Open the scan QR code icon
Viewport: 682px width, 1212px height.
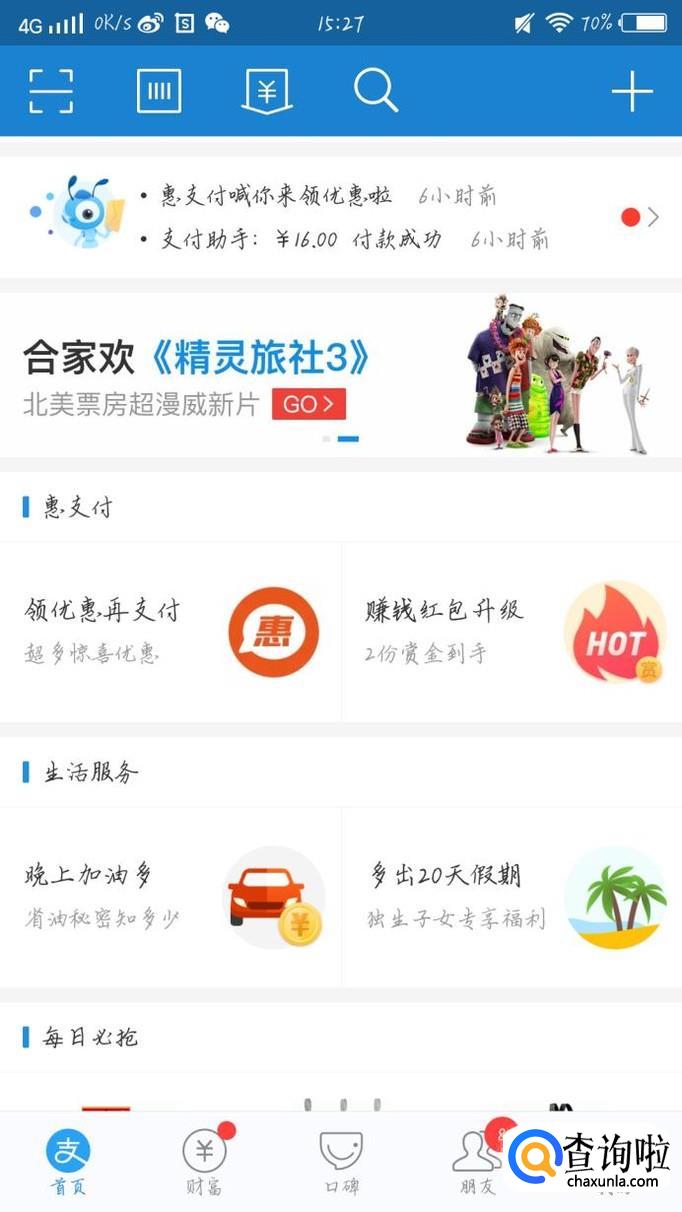[x=51, y=92]
